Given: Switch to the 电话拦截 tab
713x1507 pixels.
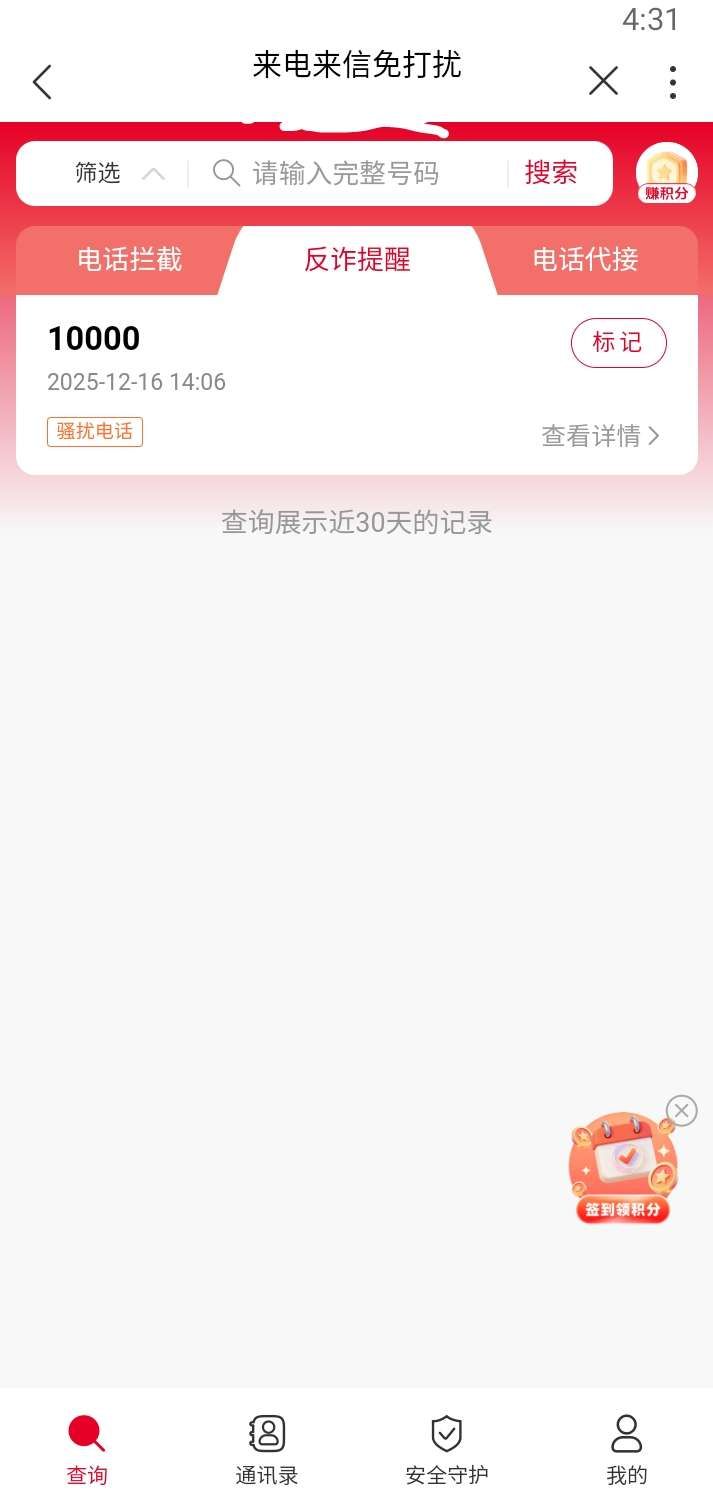Looking at the screenshot, I should coord(130,261).
